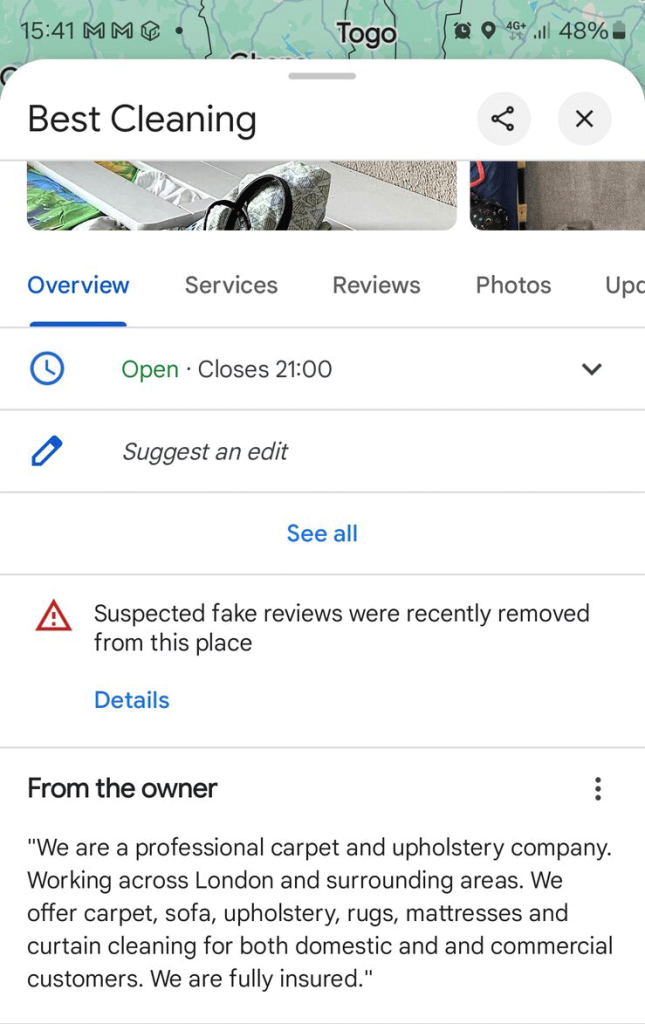Open the Photos tab
645x1024 pixels.
coord(513,285)
